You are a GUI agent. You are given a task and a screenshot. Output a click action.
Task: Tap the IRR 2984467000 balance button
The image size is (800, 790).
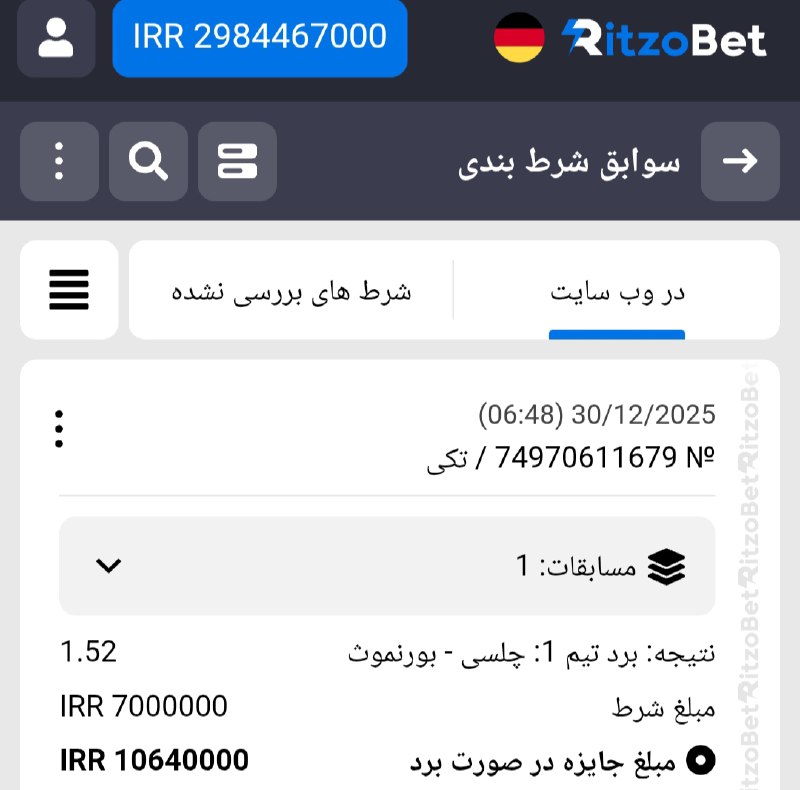(x=260, y=38)
